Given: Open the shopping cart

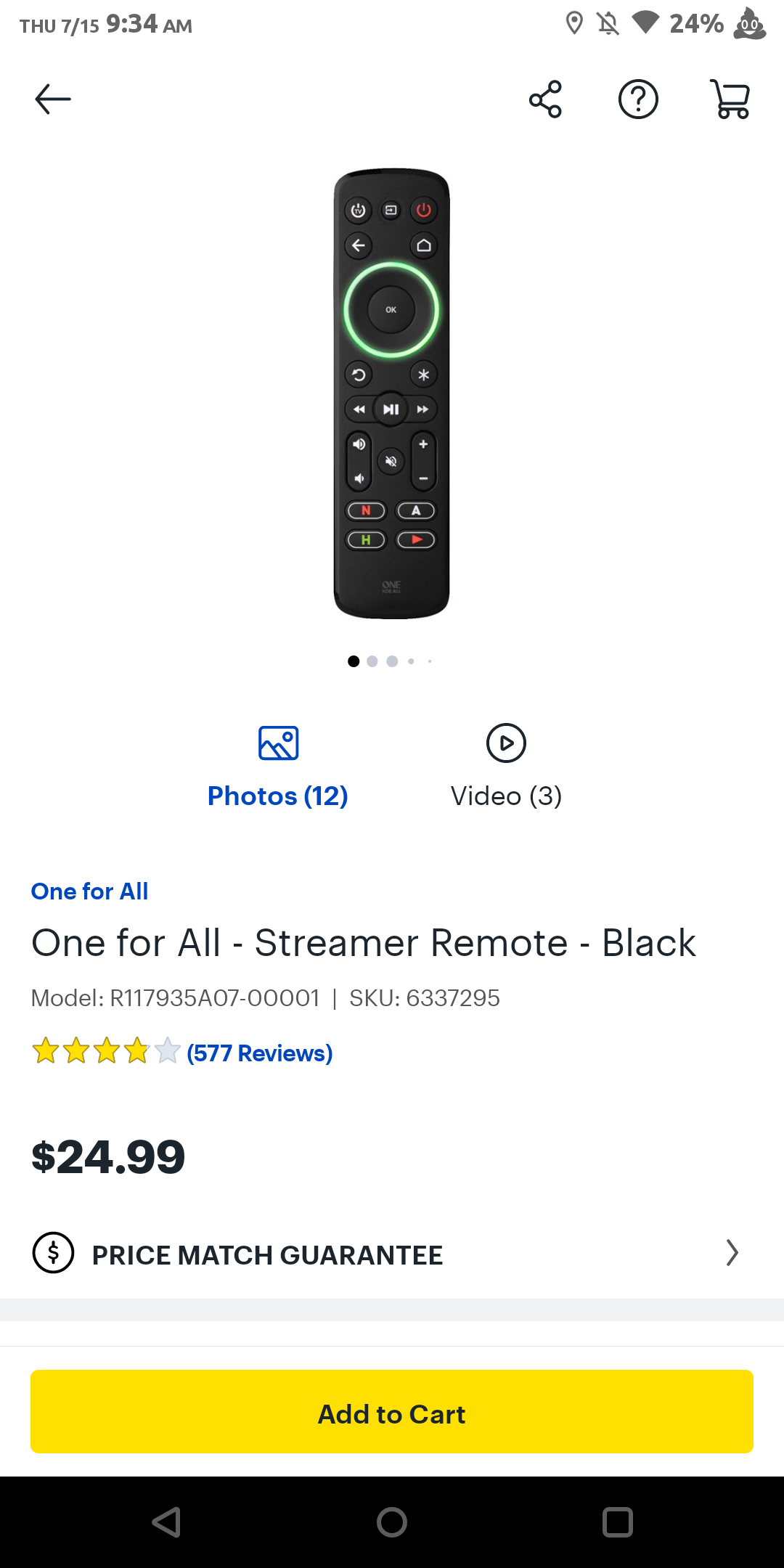Looking at the screenshot, I should coord(731,99).
